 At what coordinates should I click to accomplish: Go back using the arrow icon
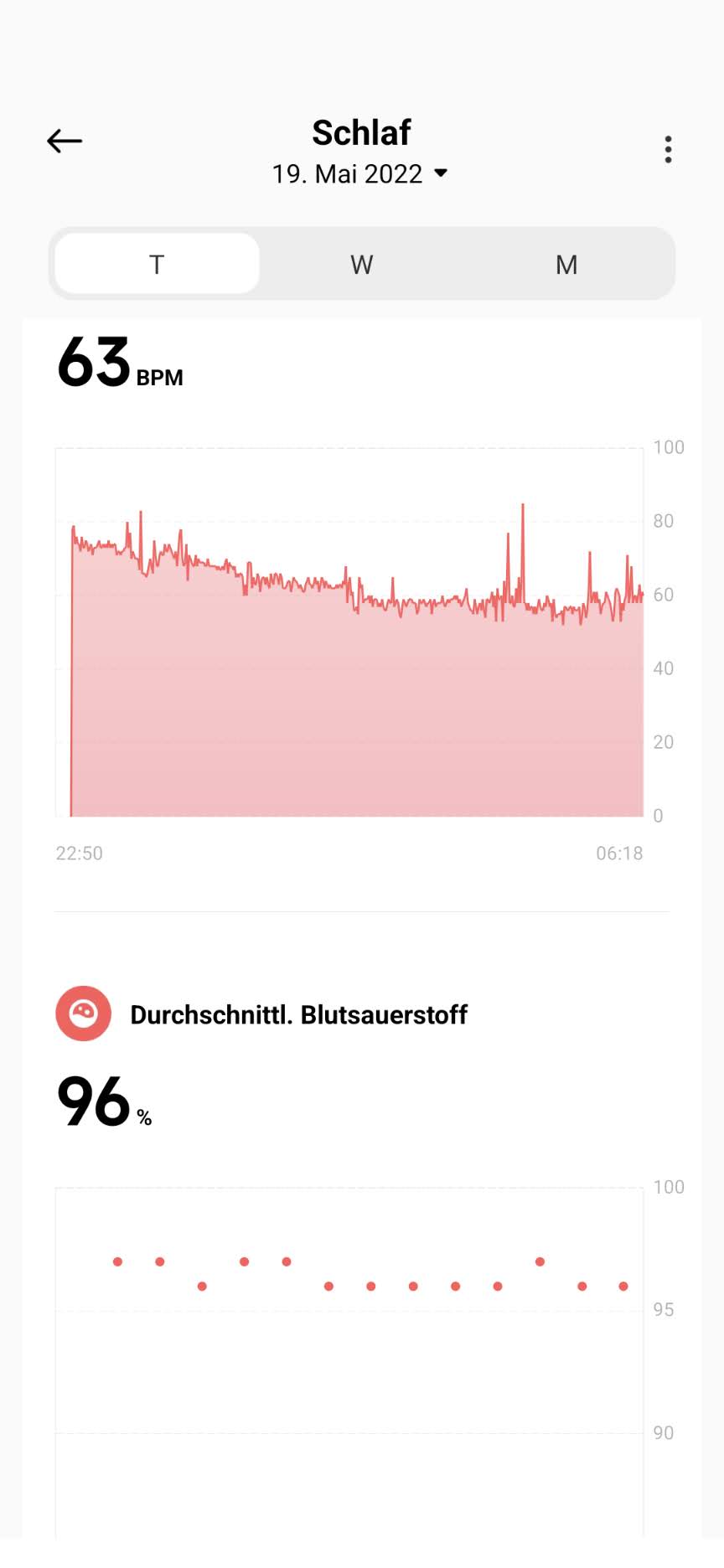(x=65, y=141)
